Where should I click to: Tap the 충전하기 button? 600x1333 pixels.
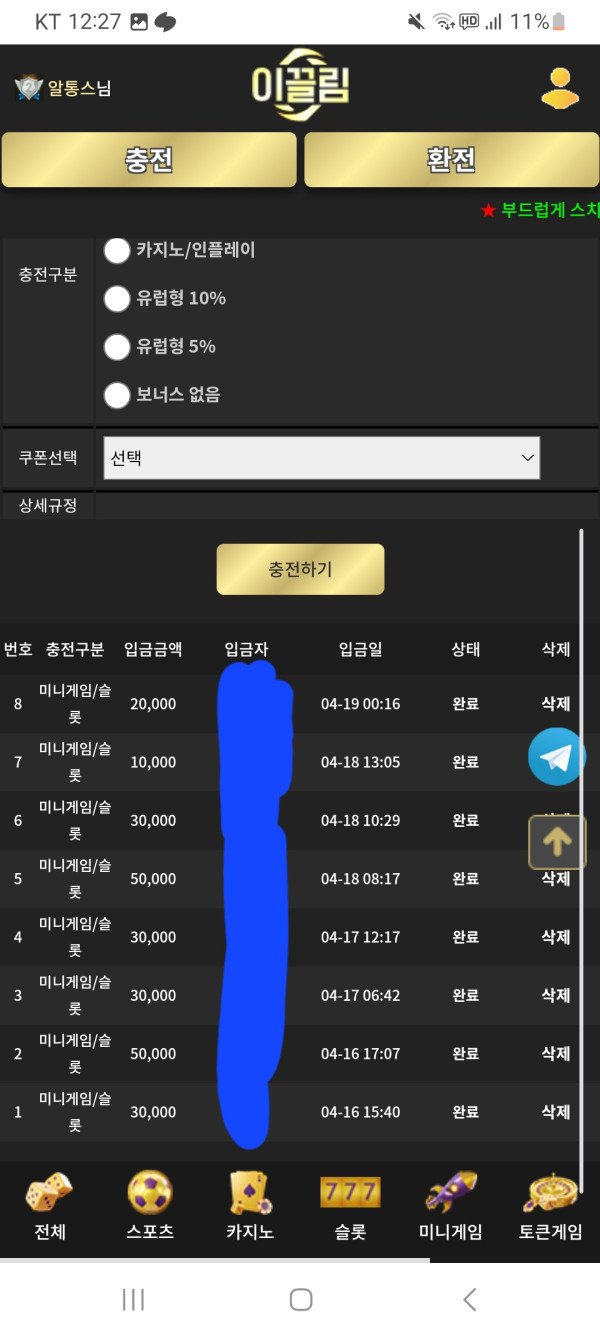click(x=300, y=570)
